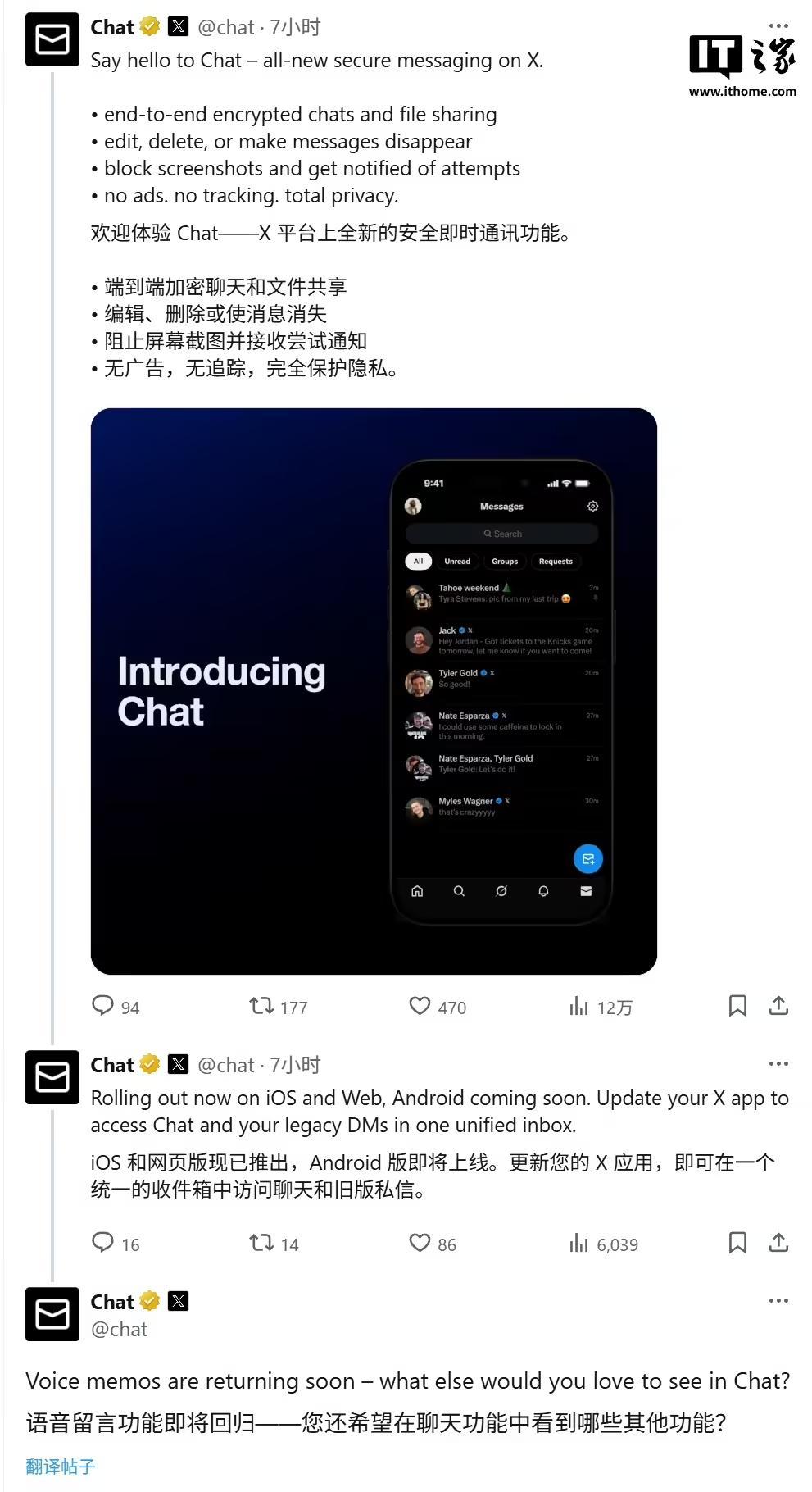
Task: Tap the notifications bell in phone navigation
Action: [x=543, y=893]
